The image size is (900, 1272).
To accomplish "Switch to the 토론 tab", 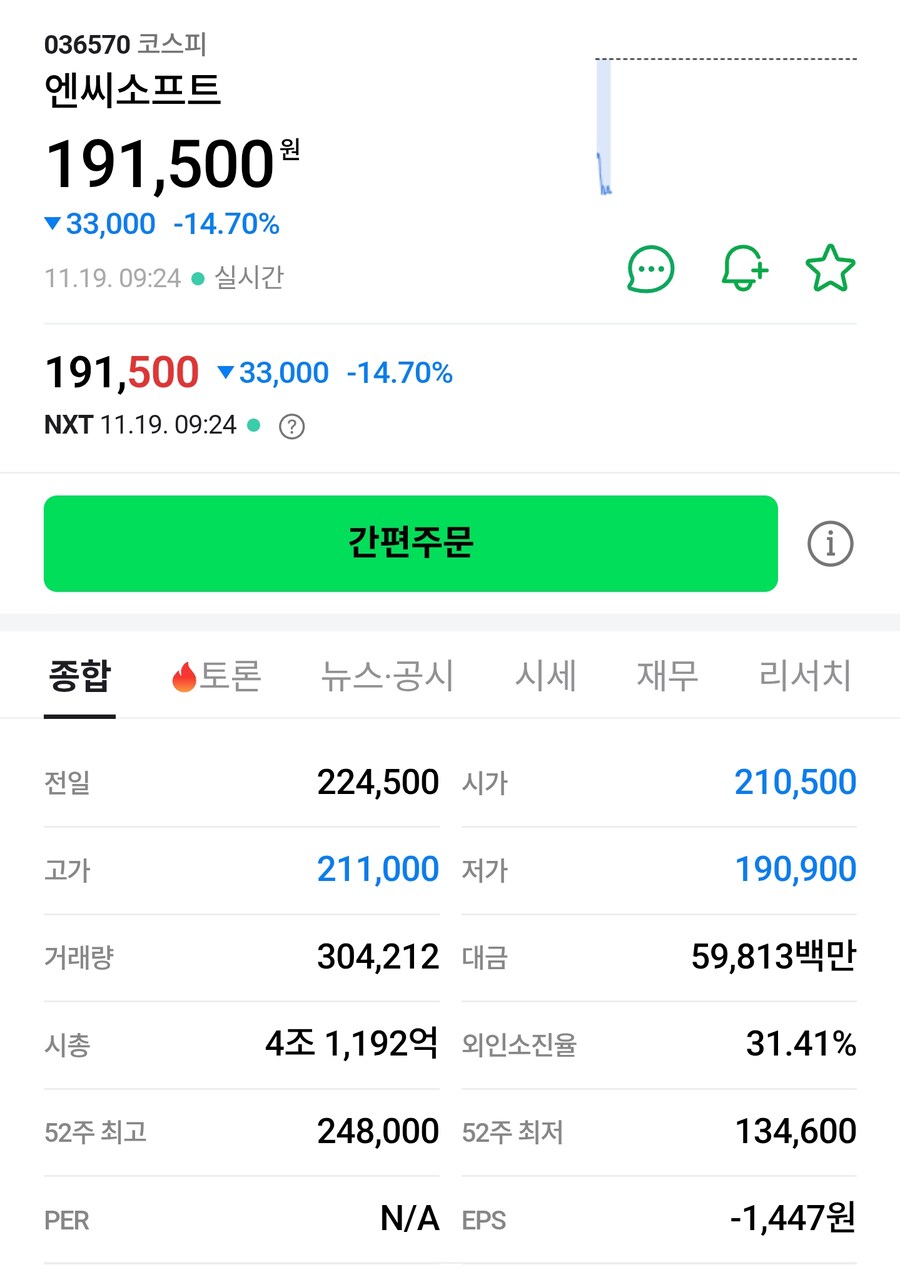I will tap(227, 676).
